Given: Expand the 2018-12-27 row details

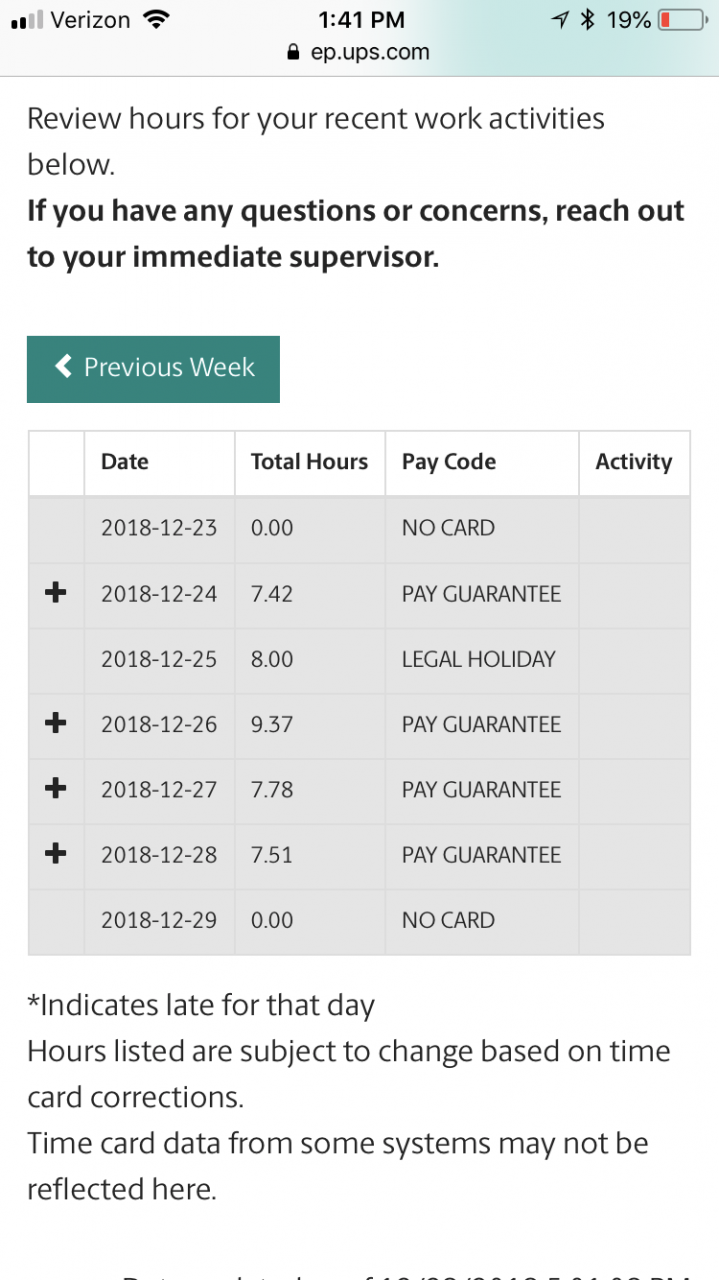Looking at the screenshot, I should click(57, 789).
